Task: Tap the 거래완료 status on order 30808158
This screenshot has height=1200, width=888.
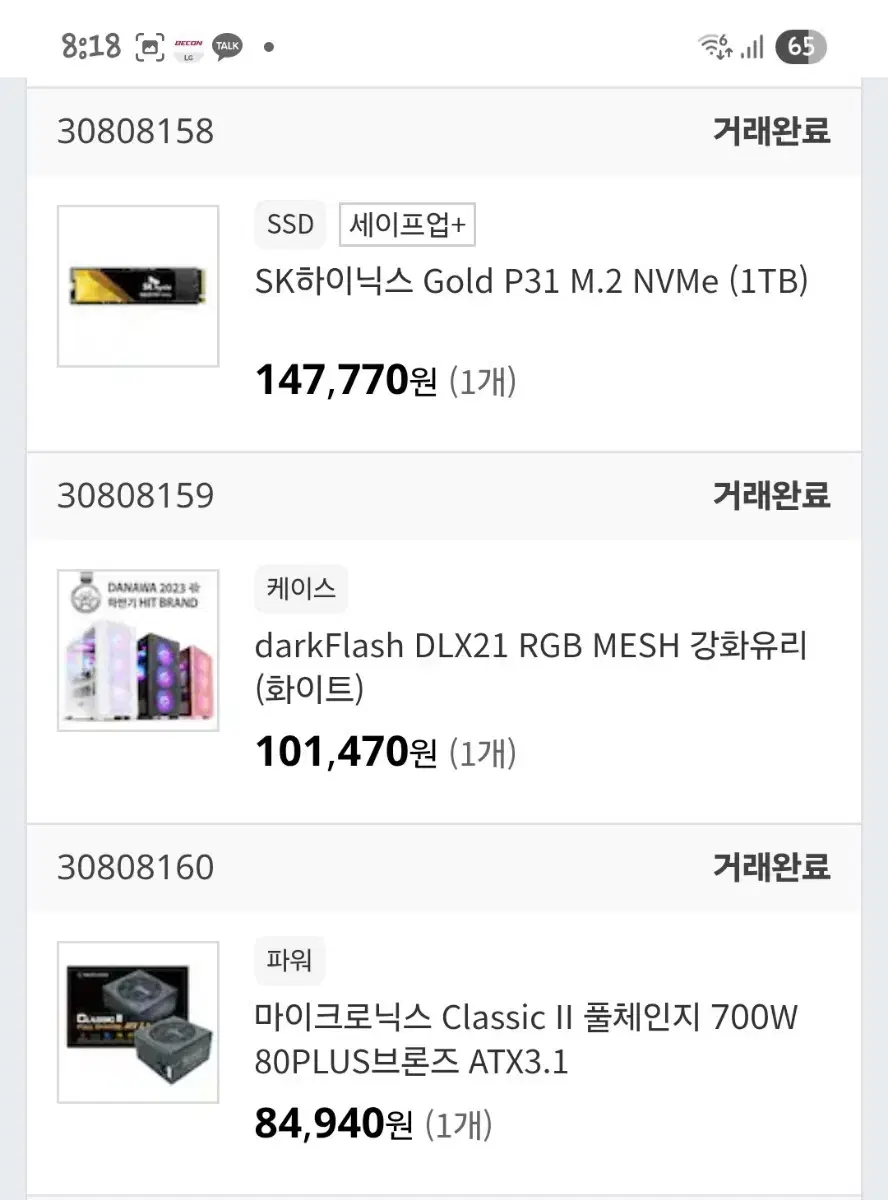Action: pos(771,131)
